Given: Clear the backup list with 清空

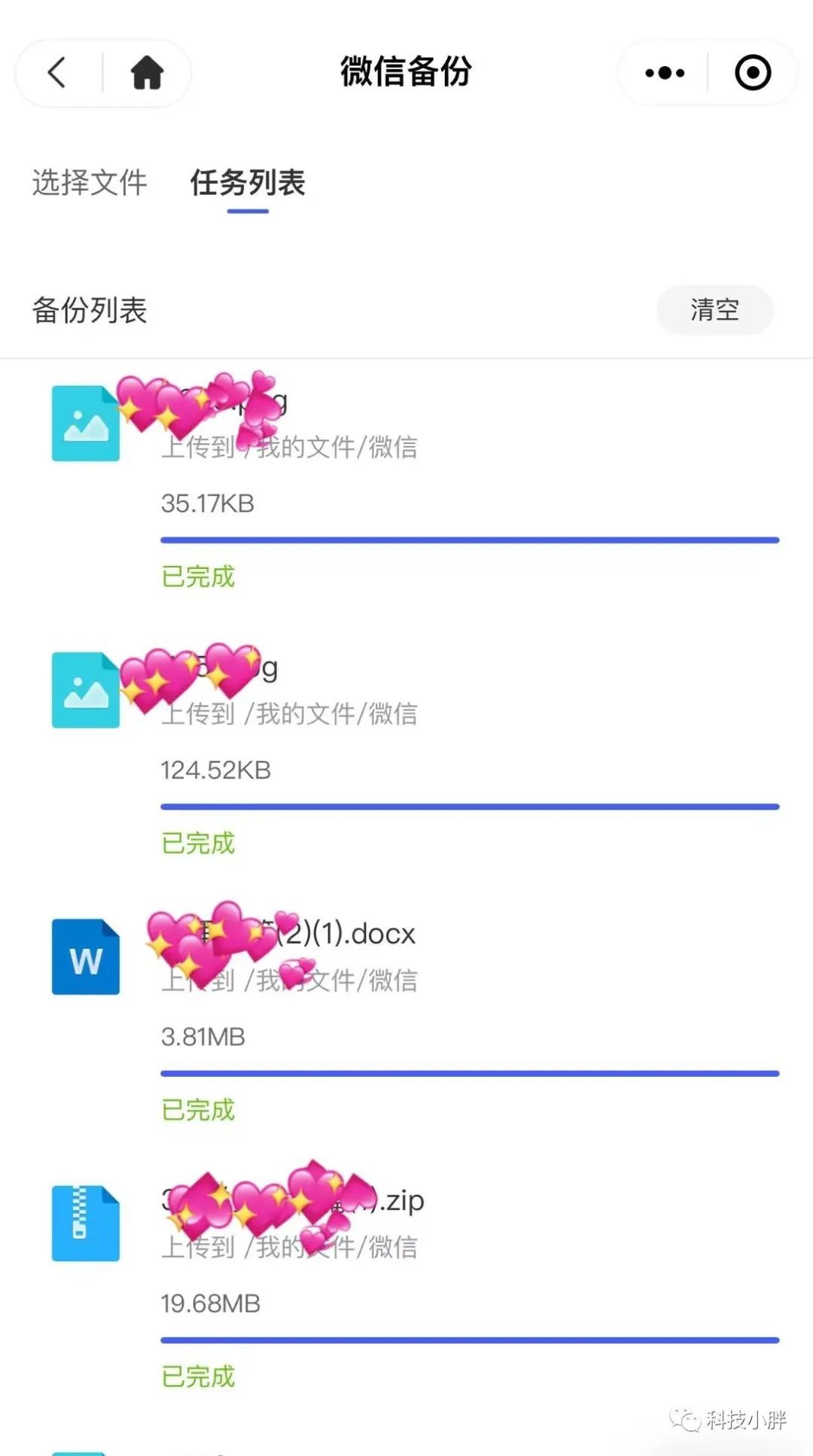Looking at the screenshot, I should click(714, 309).
